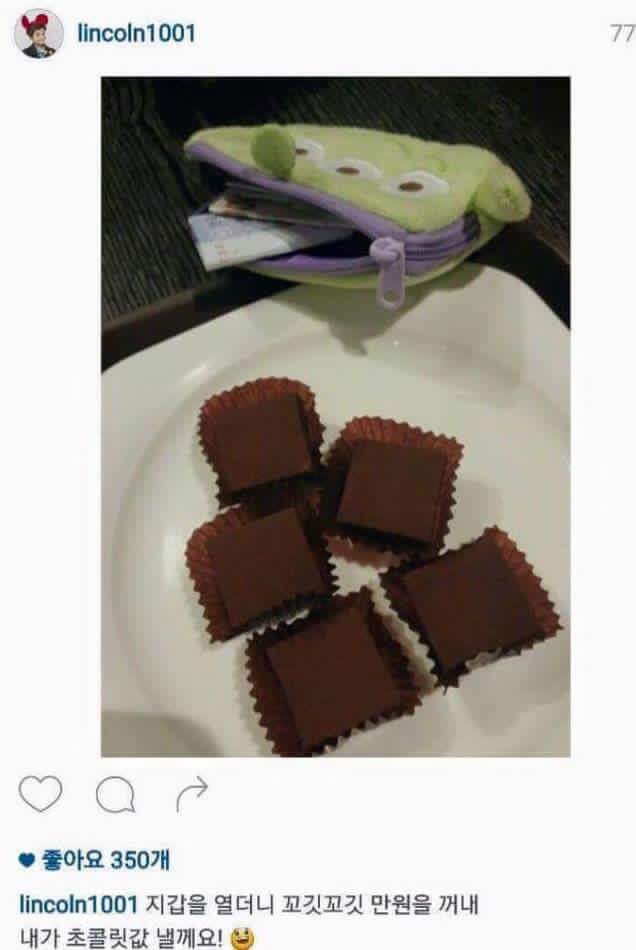Image resolution: width=636 pixels, height=950 pixels.
Task: Like the post with the heart icon
Action: pos(40,794)
